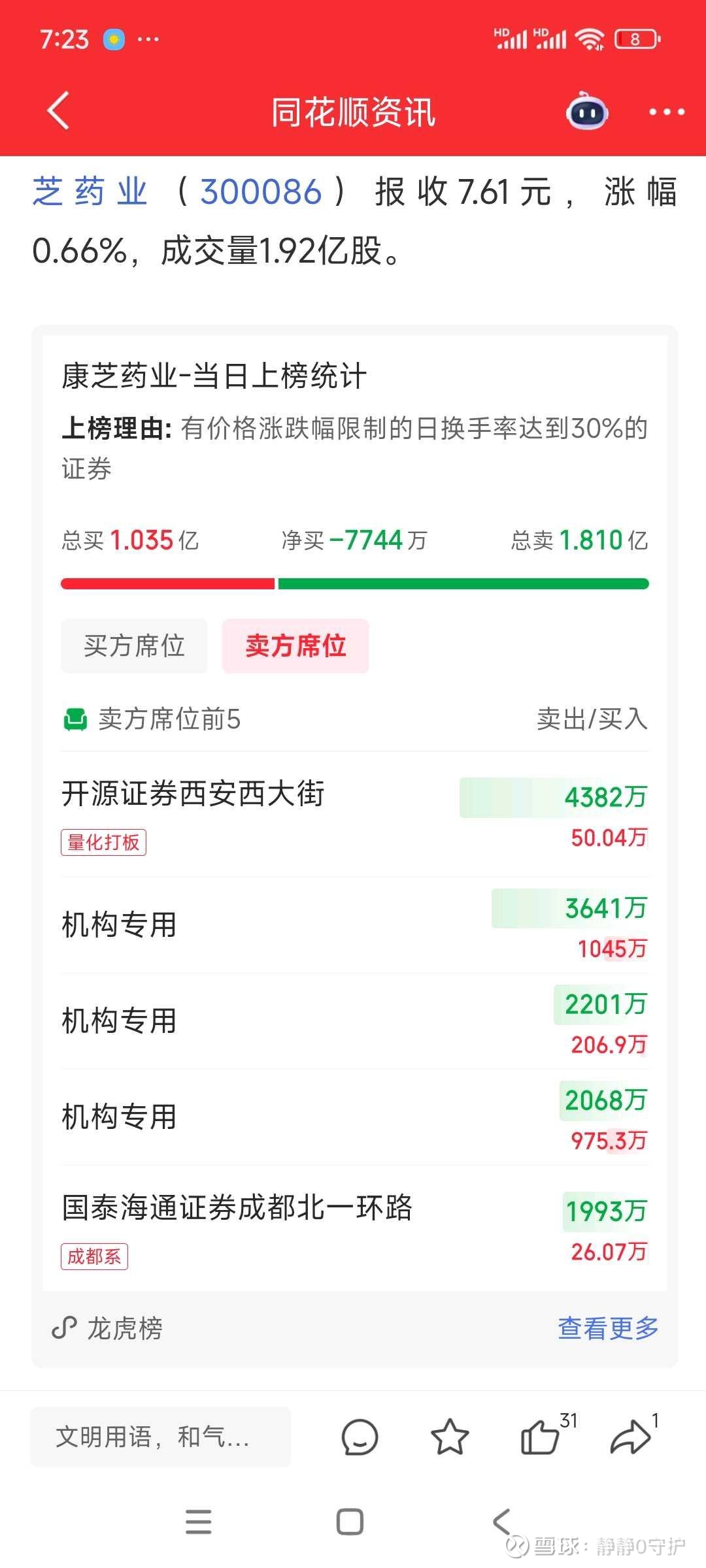Open the 龙虎榜 link
The width and height of the screenshot is (706, 1568).
click(x=108, y=1328)
